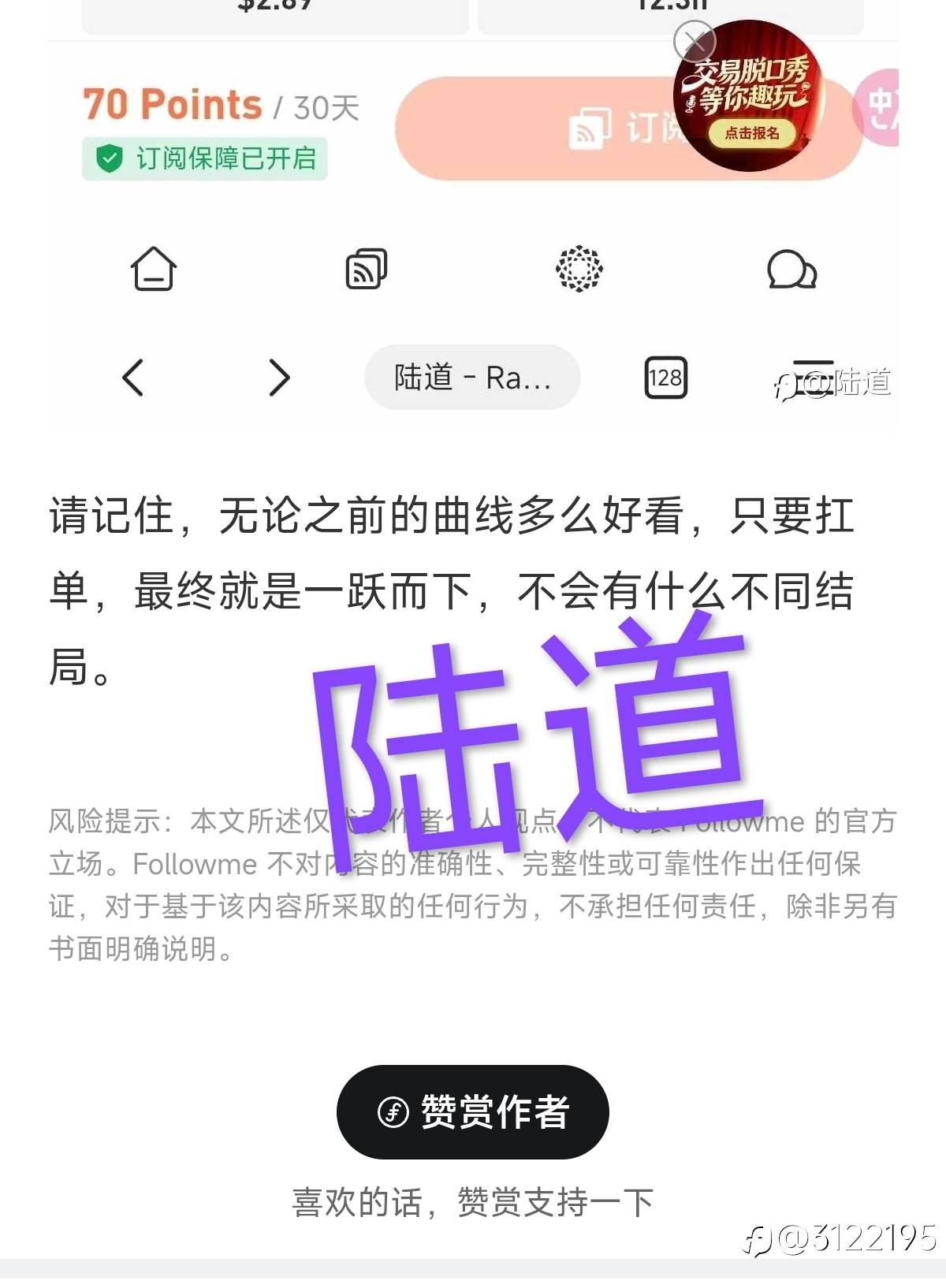The width and height of the screenshot is (946, 1288).
Task: Tap the coin icon inside the 赞赏作者 button
Action: pos(394,1112)
